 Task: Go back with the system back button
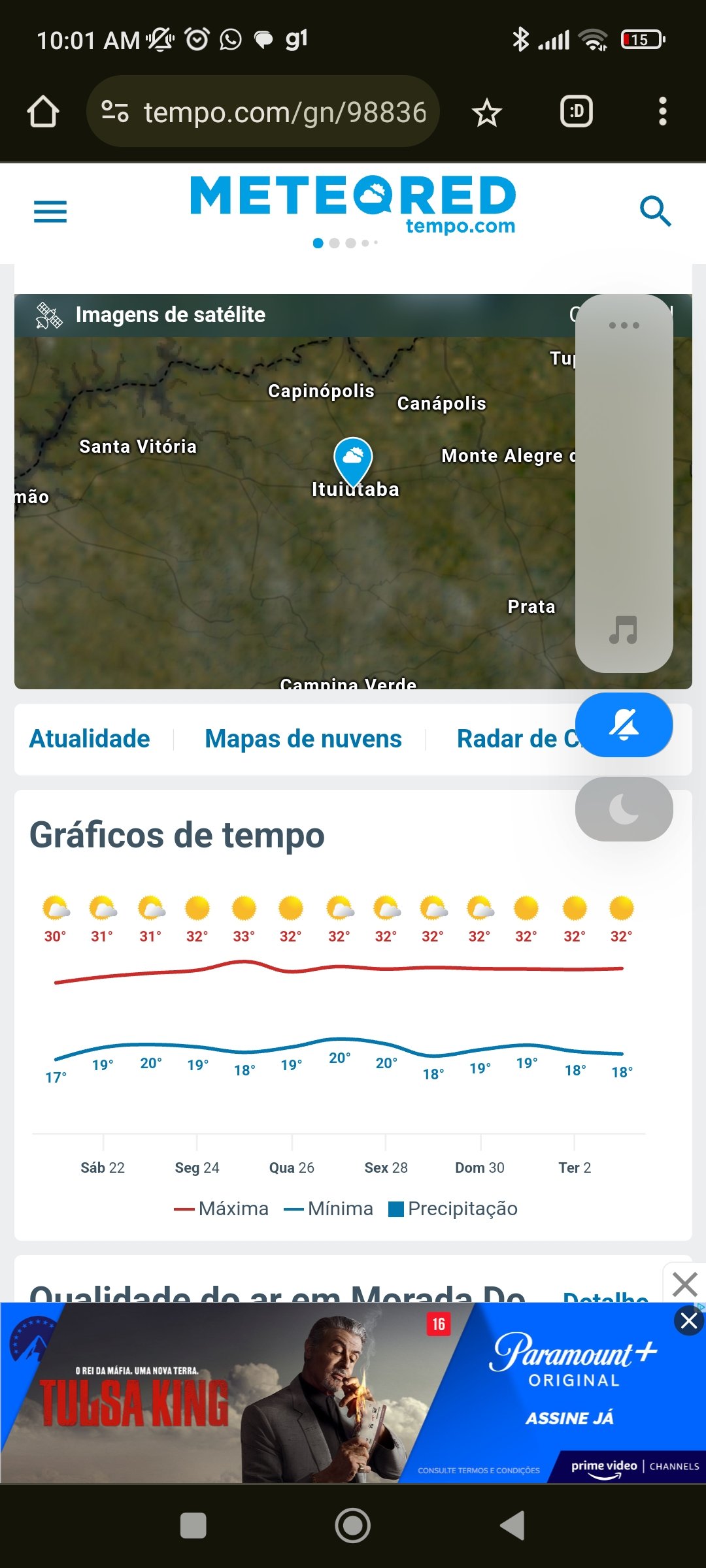coord(513,1526)
